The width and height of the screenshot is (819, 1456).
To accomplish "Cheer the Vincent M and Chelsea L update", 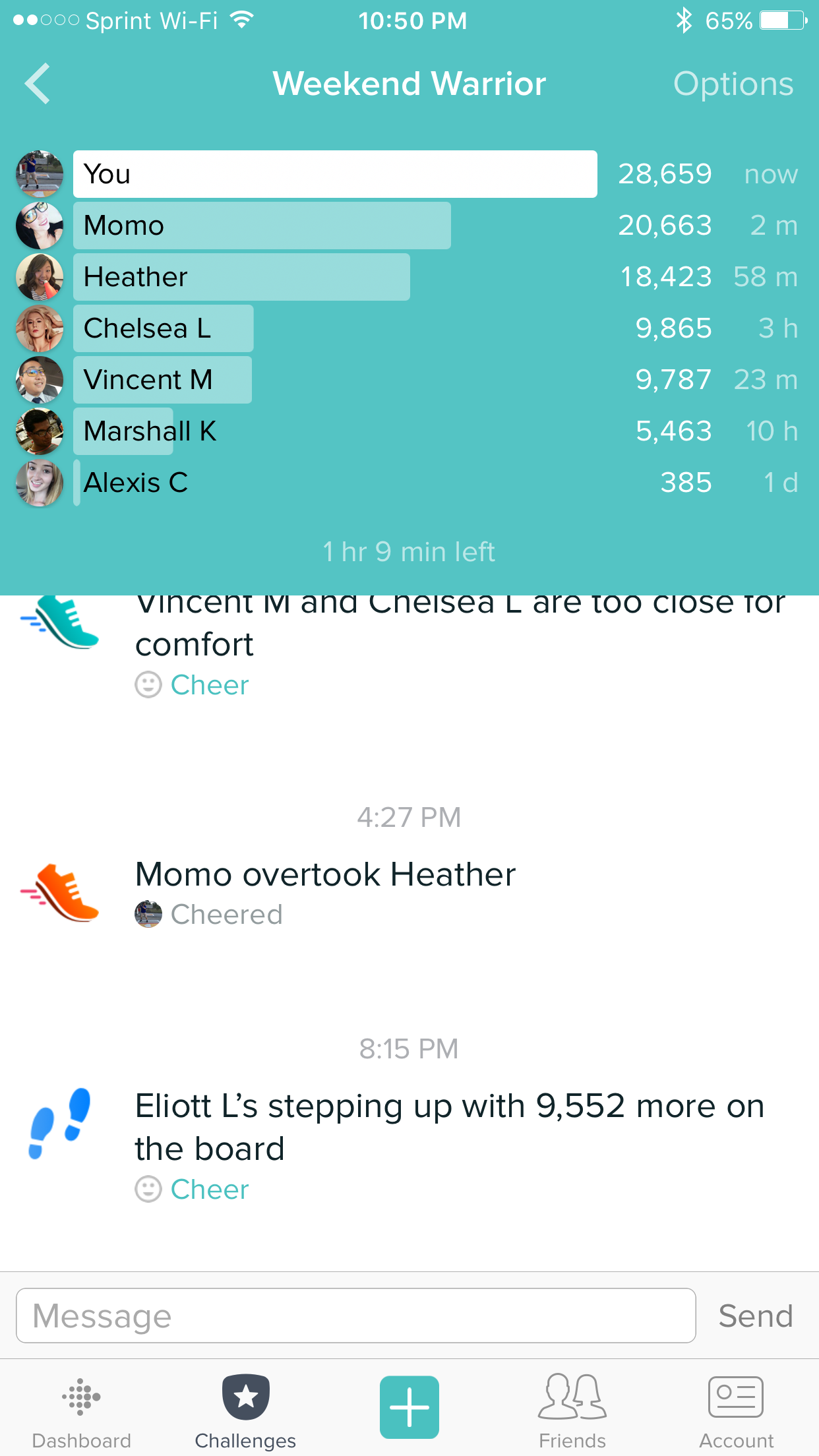I will point(208,685).
